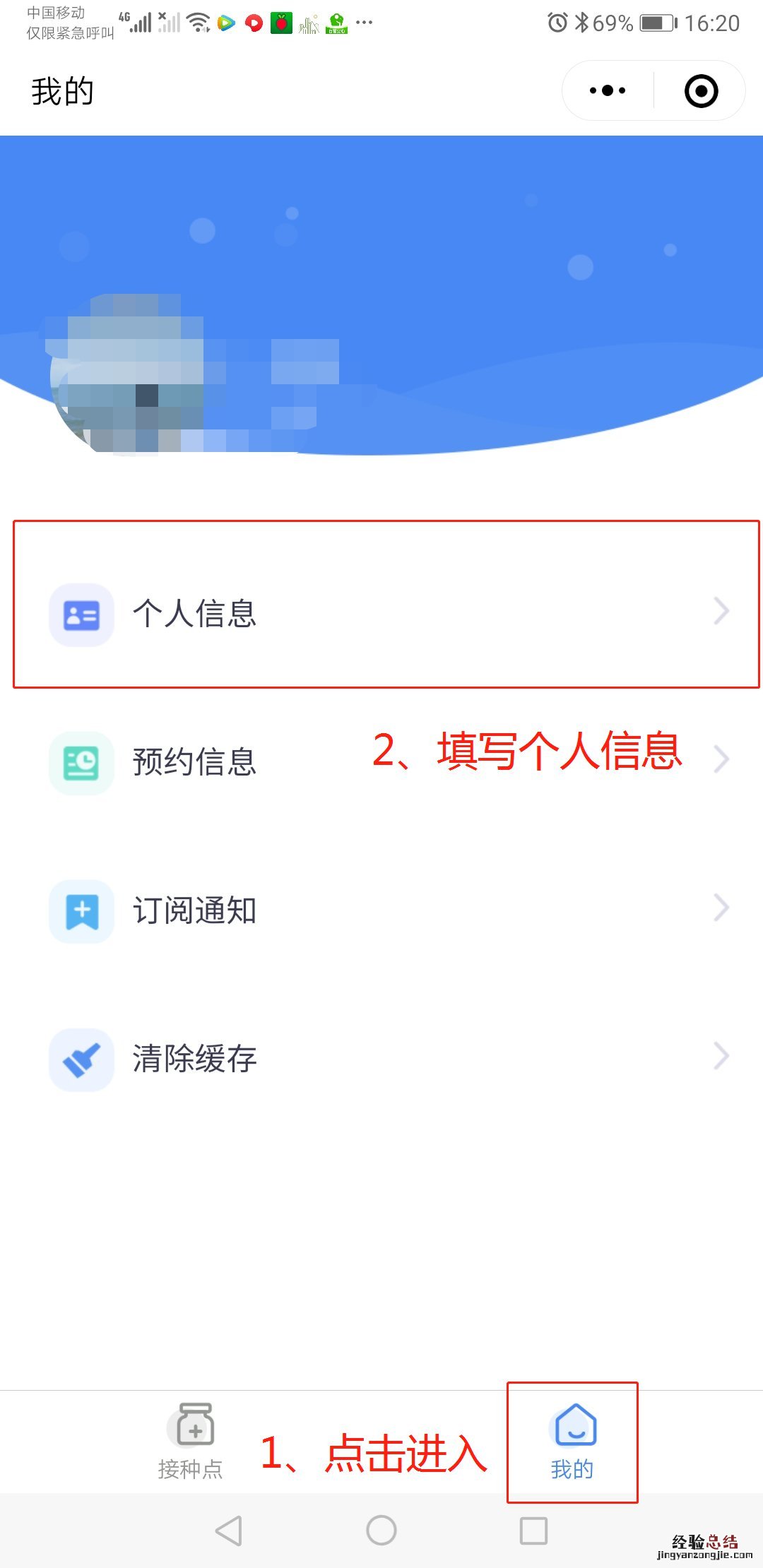Switch to the 接种点 tab
Viewport: 763px width, 1568px height.
191,1441
